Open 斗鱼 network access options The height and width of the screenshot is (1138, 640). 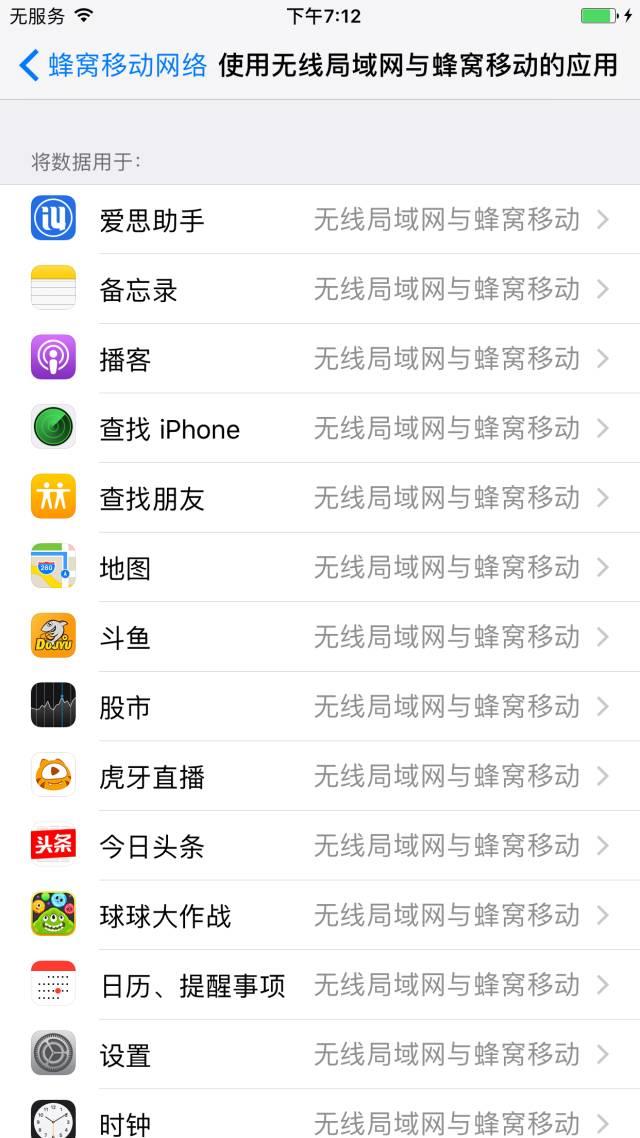click(320, 637)
